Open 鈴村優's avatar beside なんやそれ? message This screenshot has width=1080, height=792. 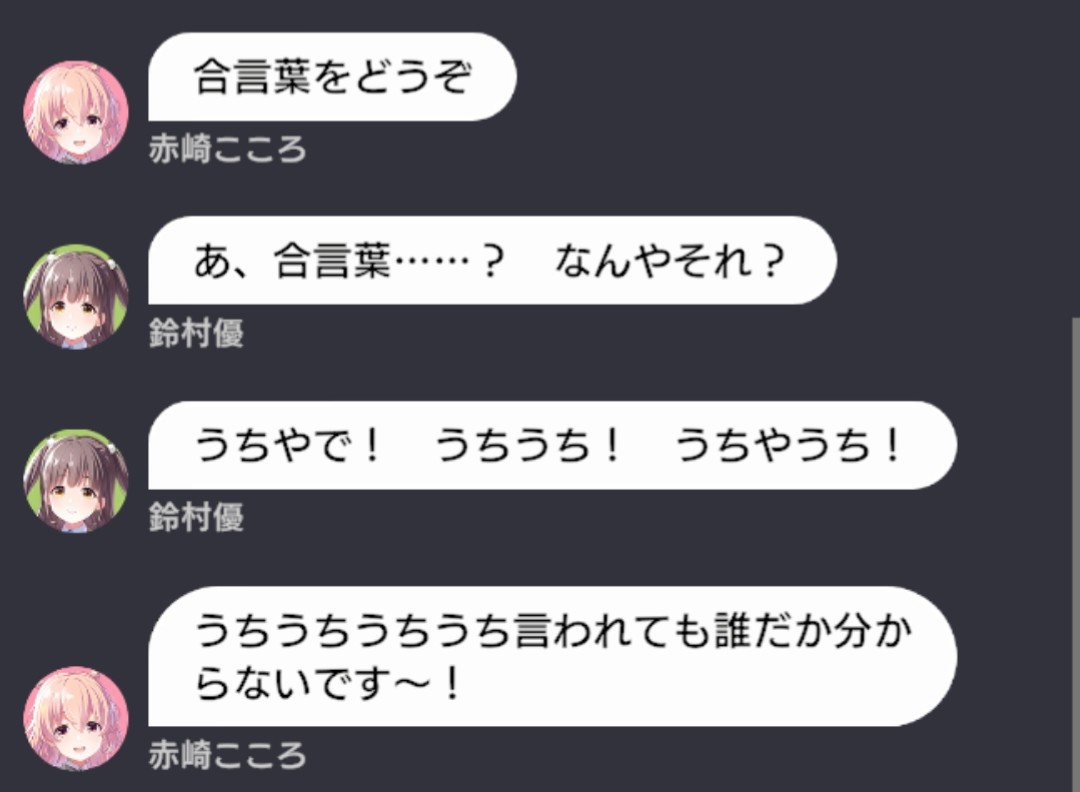pyautogui.click(x=76, y=296)
